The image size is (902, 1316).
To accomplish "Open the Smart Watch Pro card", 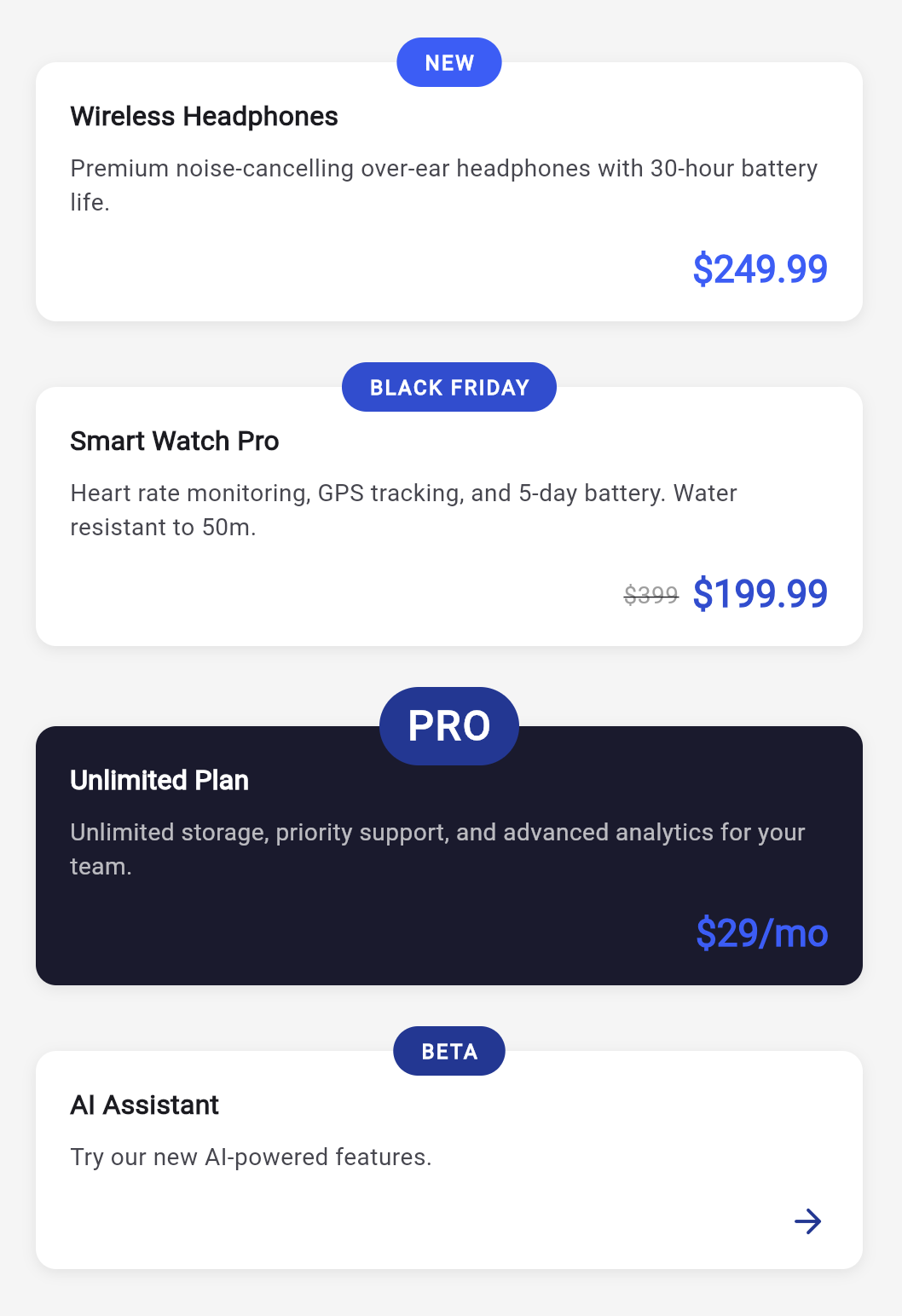I will [449, 517].
